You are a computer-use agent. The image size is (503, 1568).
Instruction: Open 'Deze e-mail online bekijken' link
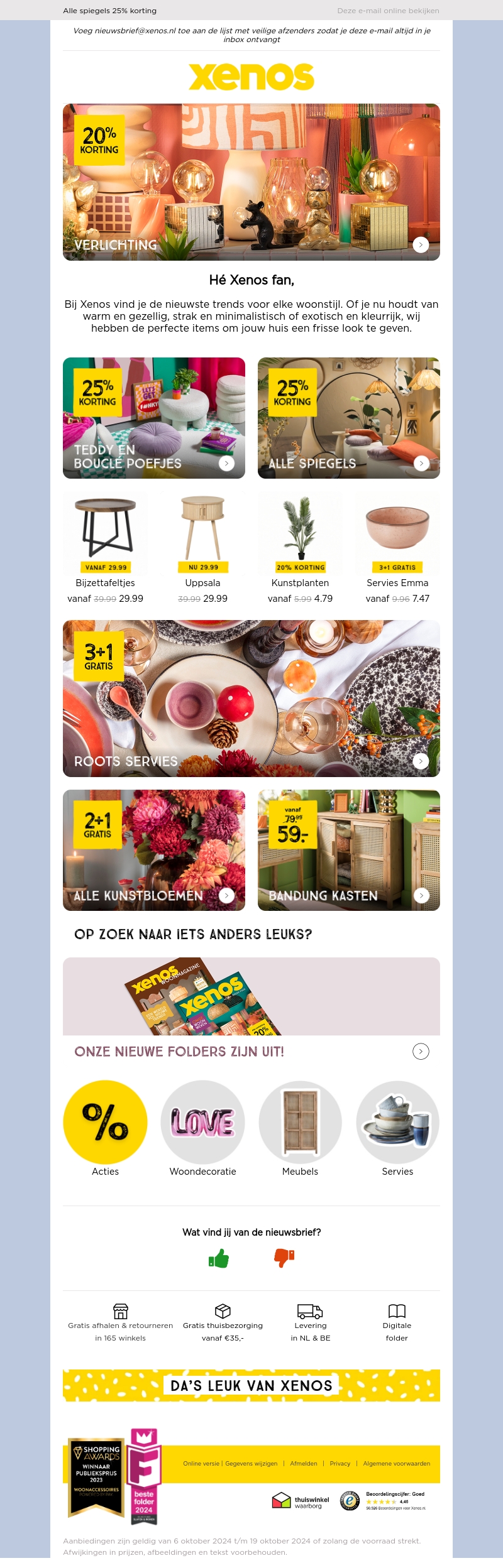click(388, 11)
